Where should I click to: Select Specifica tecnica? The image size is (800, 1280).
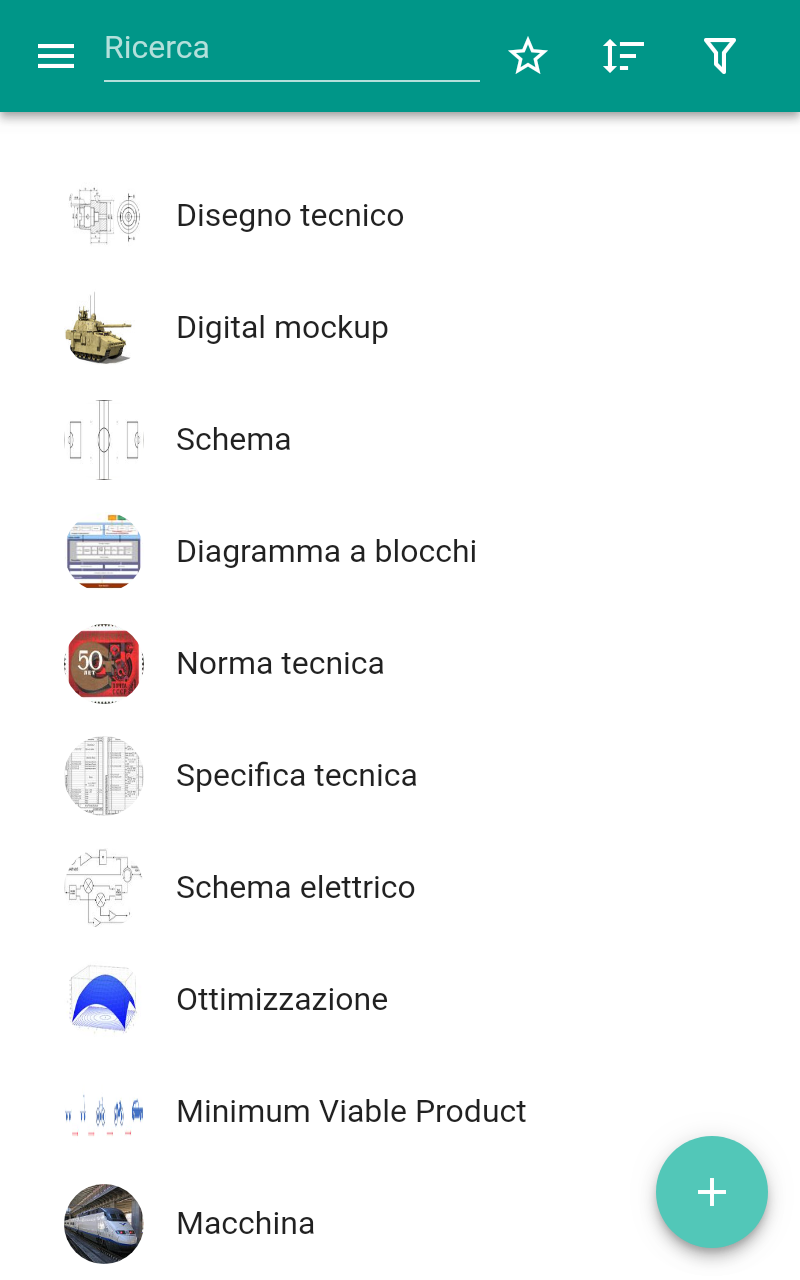[x=400, y=776]
